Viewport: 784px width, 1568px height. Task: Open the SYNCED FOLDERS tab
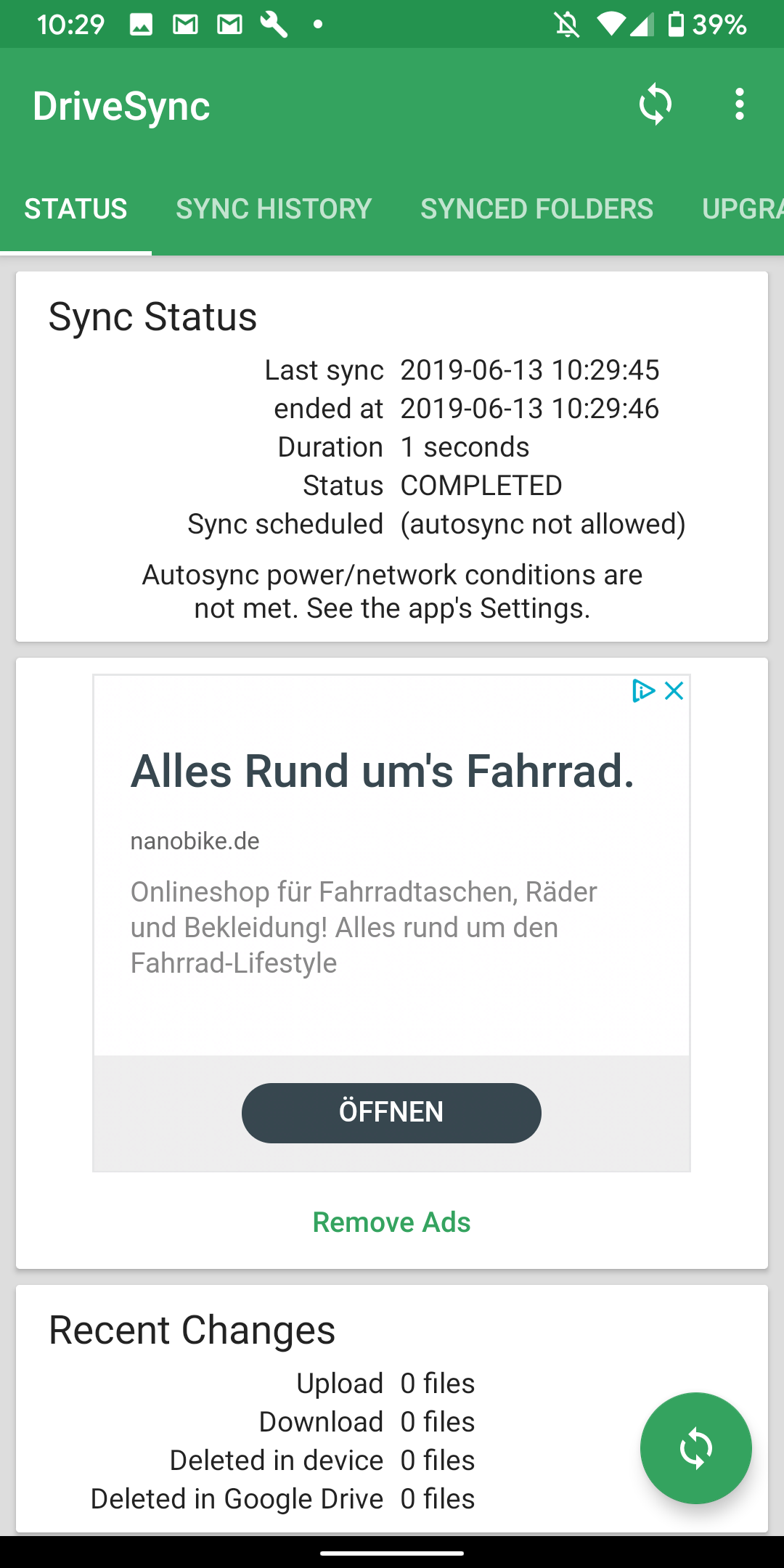536,208
